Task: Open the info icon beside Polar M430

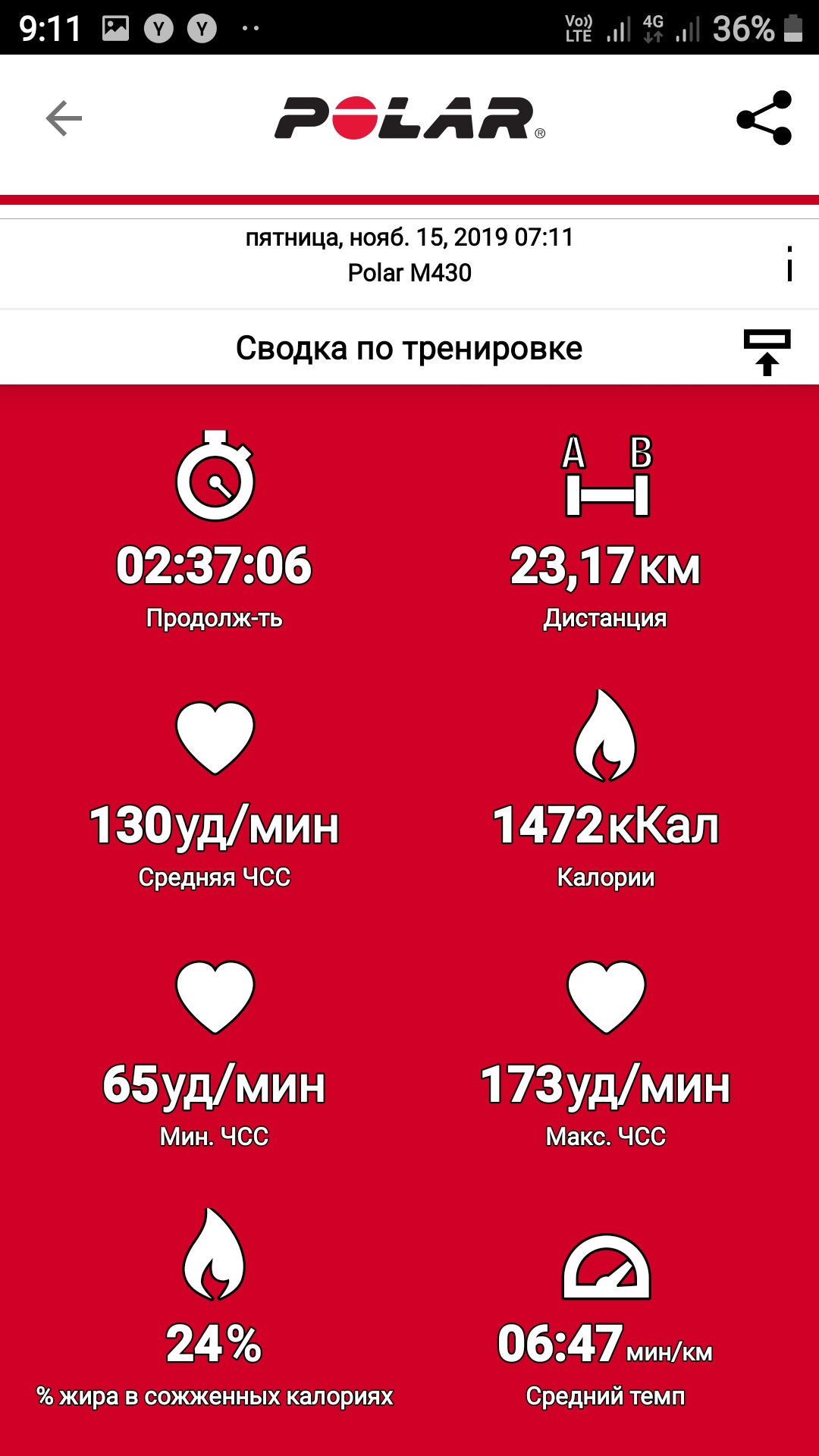Action: tap(789, 263)
